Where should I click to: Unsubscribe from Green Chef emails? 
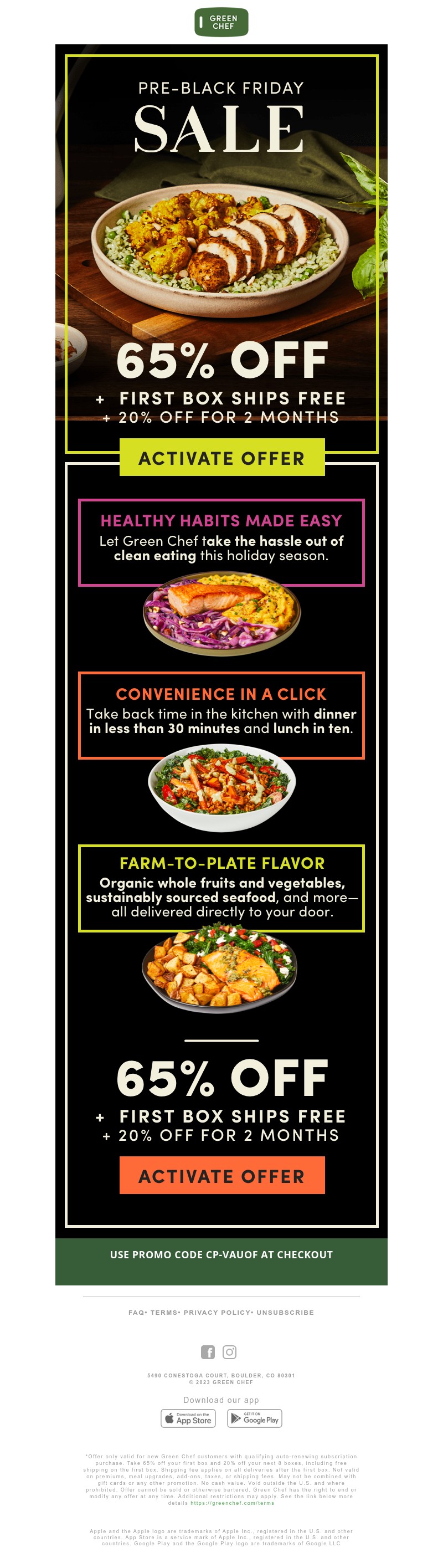[x=285, y=1313]
